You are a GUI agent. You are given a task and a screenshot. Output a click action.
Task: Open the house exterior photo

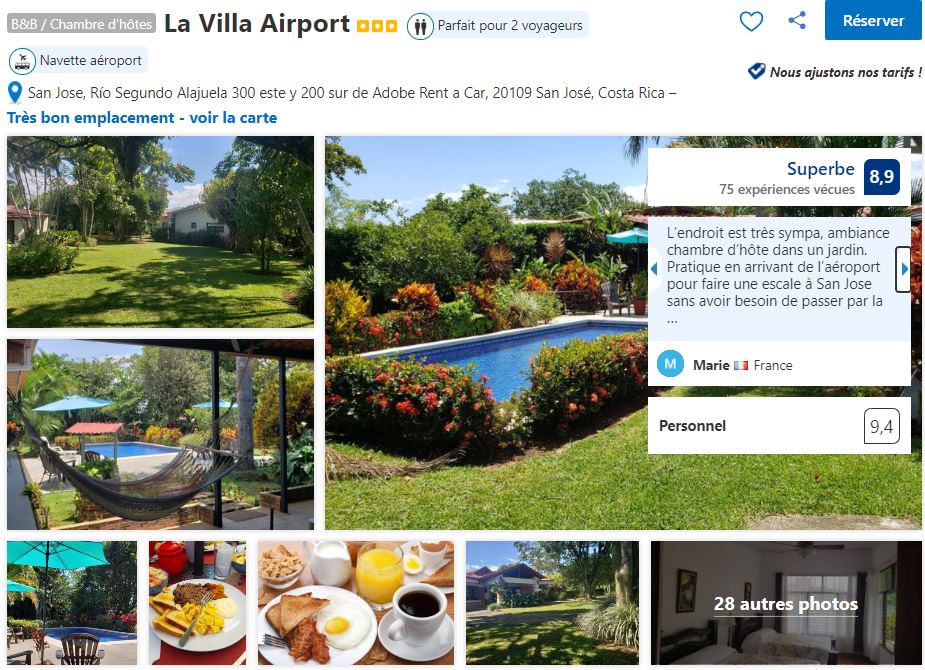point(552,603)
